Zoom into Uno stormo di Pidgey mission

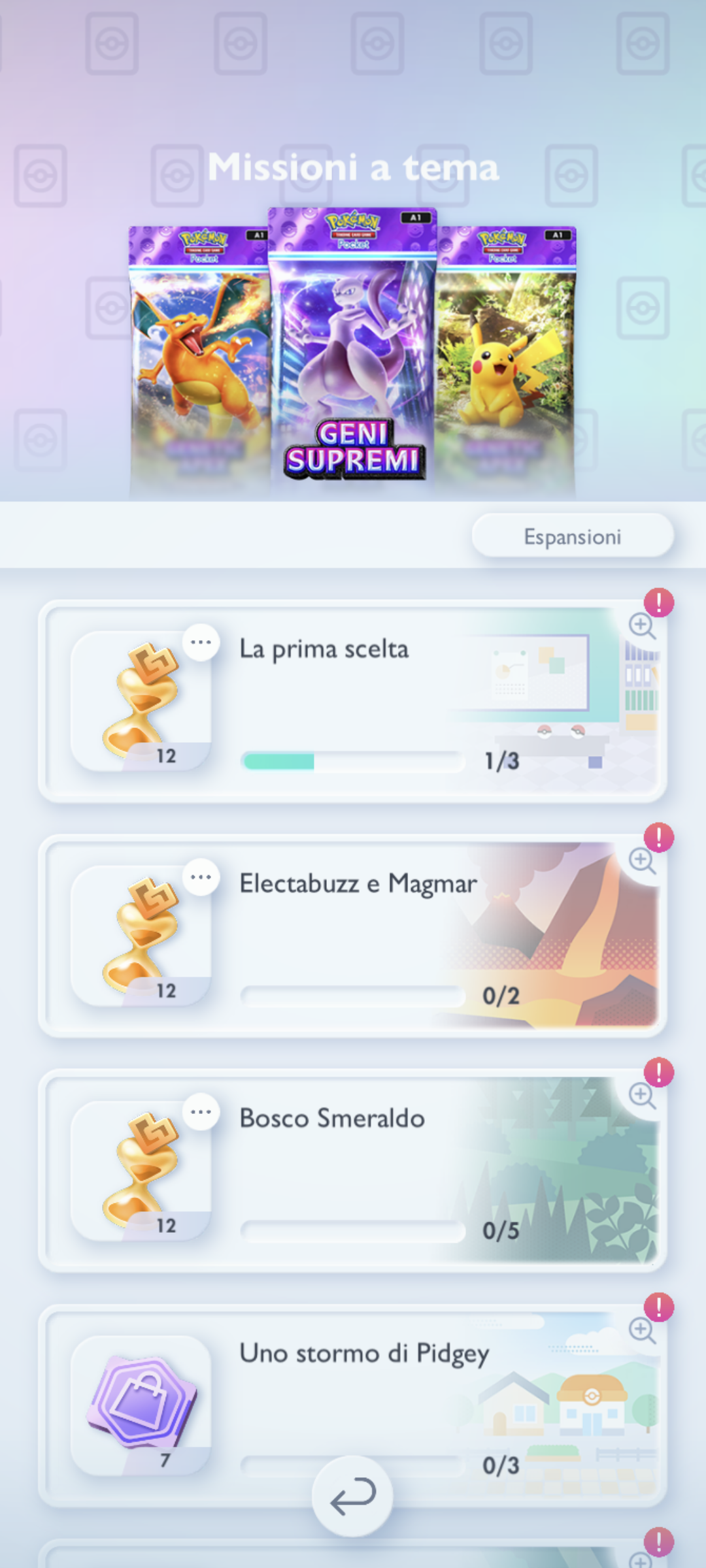[641, 1330]
